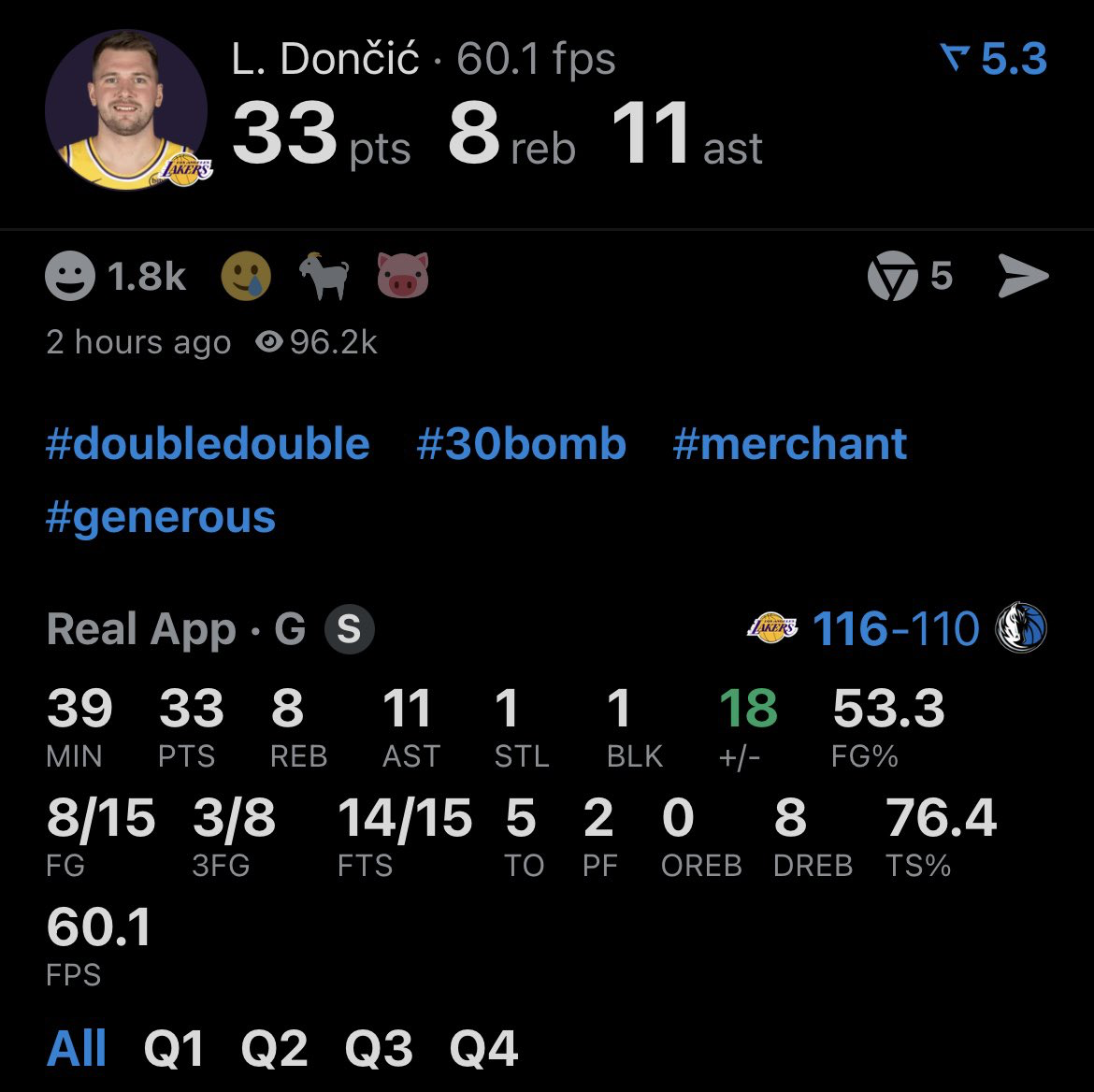1094x1092 pixels.
Task: Open the Lakers-Mavericks 116-110 game
Action: 897,628
